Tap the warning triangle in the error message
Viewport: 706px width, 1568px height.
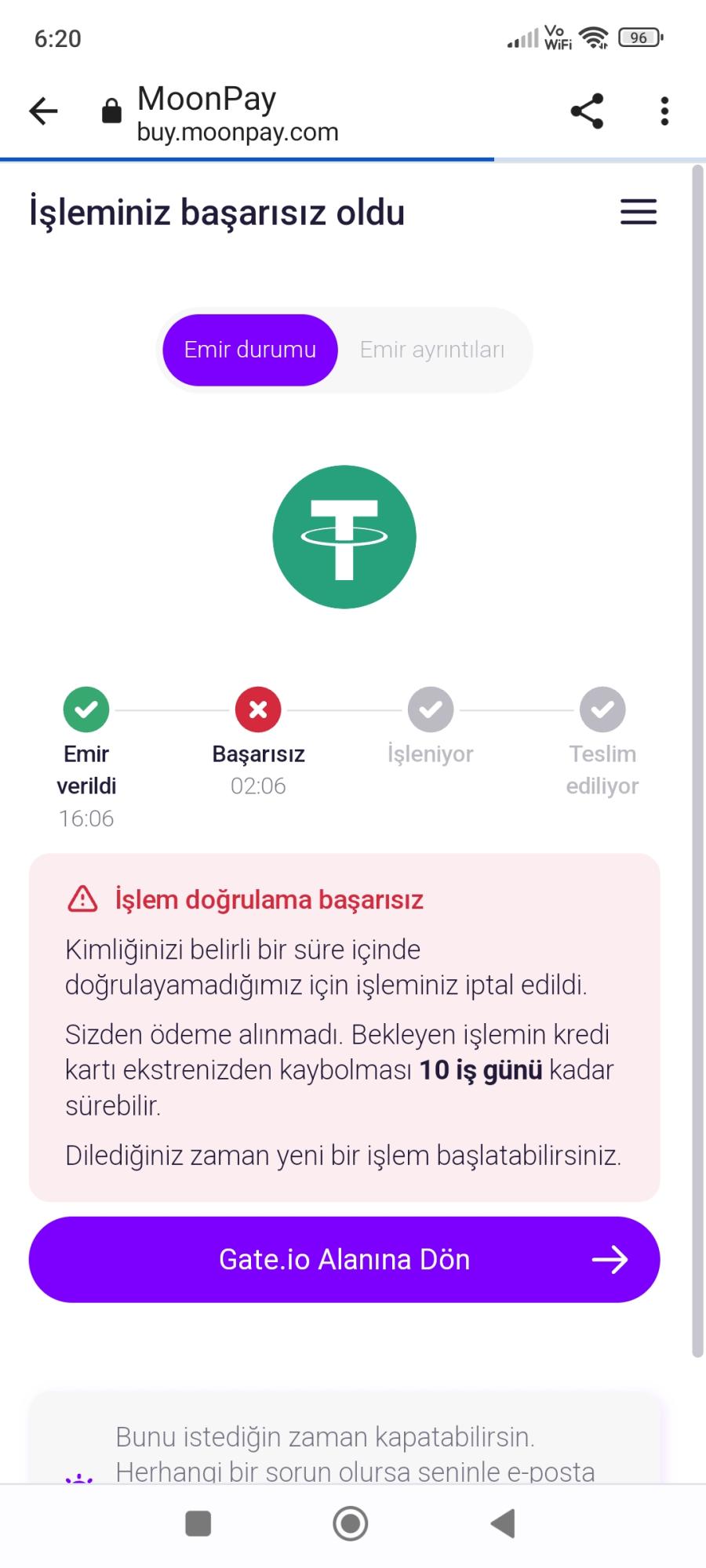82,899
